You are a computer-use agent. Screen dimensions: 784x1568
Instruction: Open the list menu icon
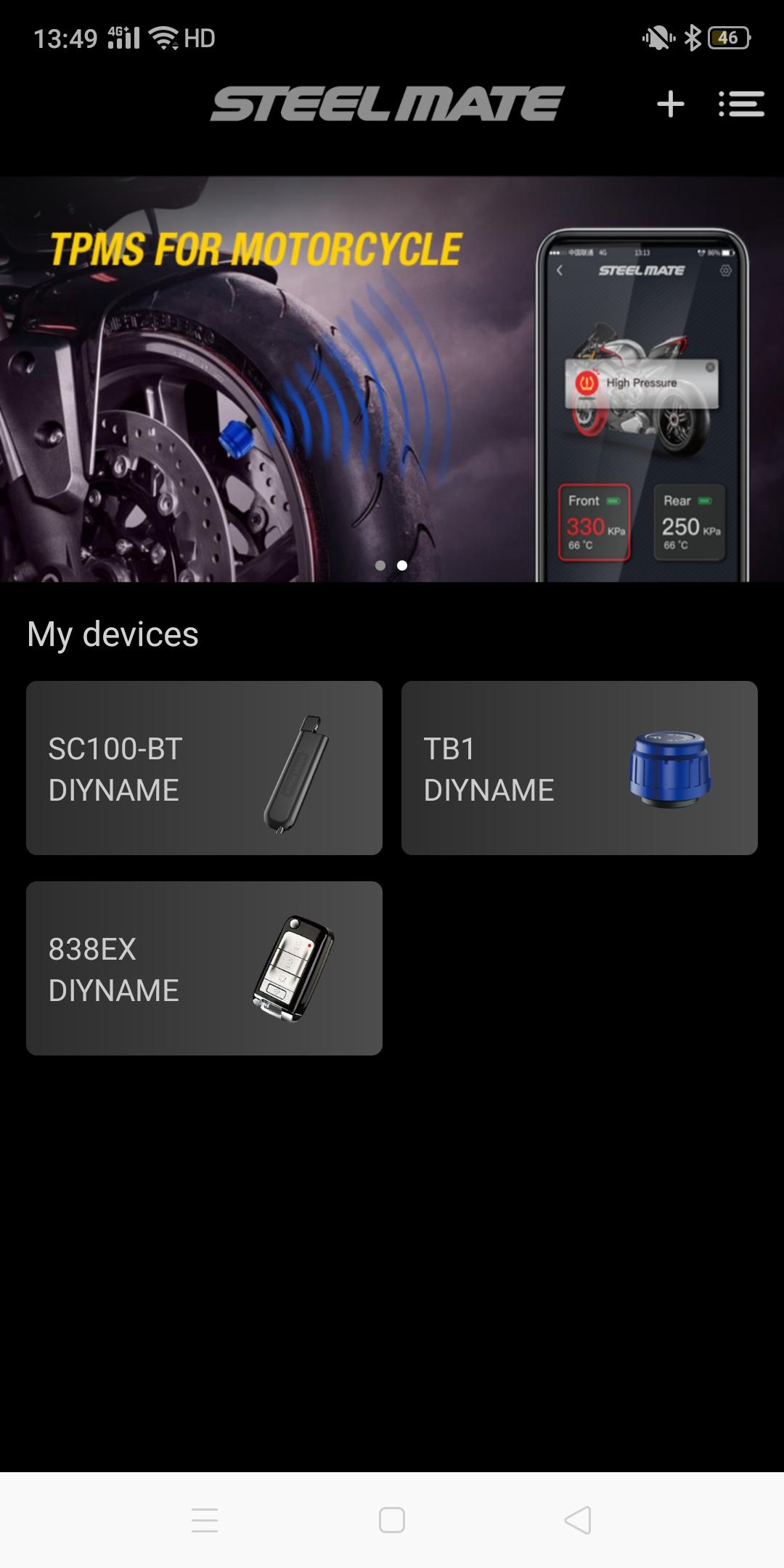(x=740, y=104)
